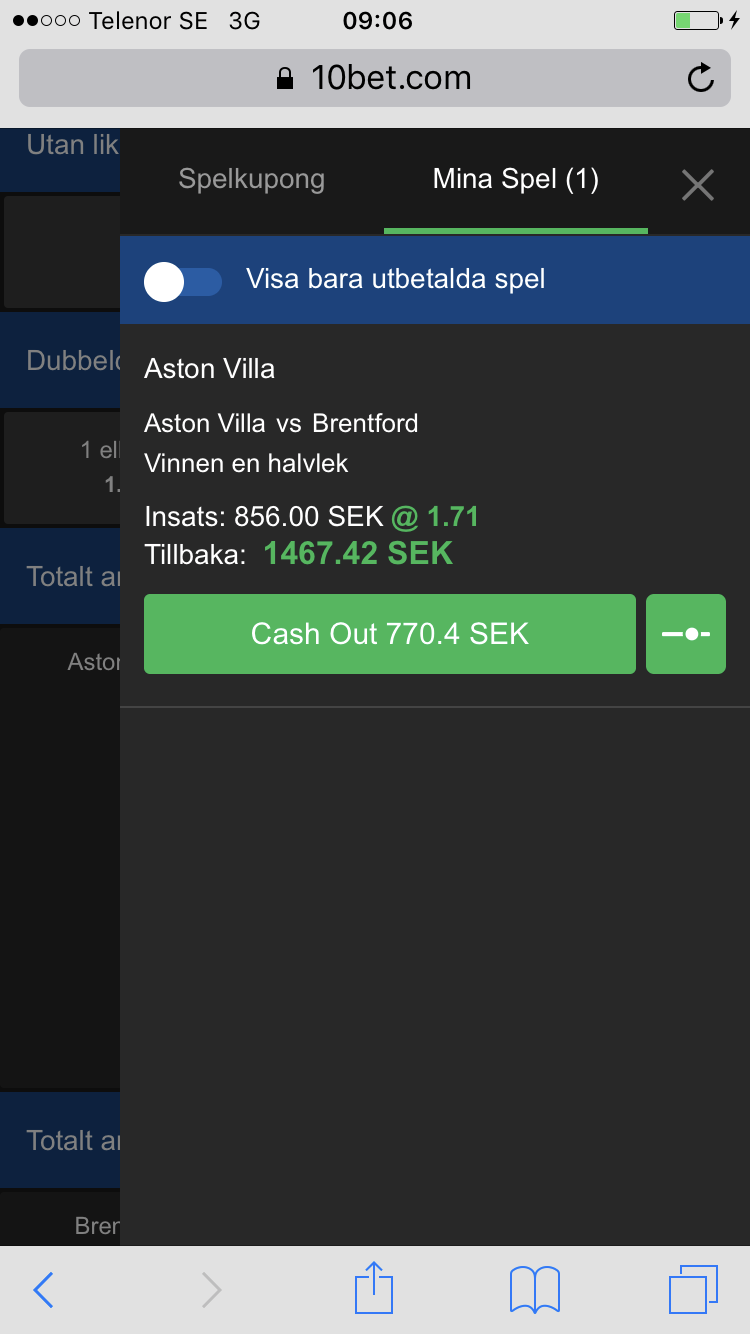Select the Mina Spel (1) tab
This screenshot has width=750, height=1334.
click(x=516, y=180)
